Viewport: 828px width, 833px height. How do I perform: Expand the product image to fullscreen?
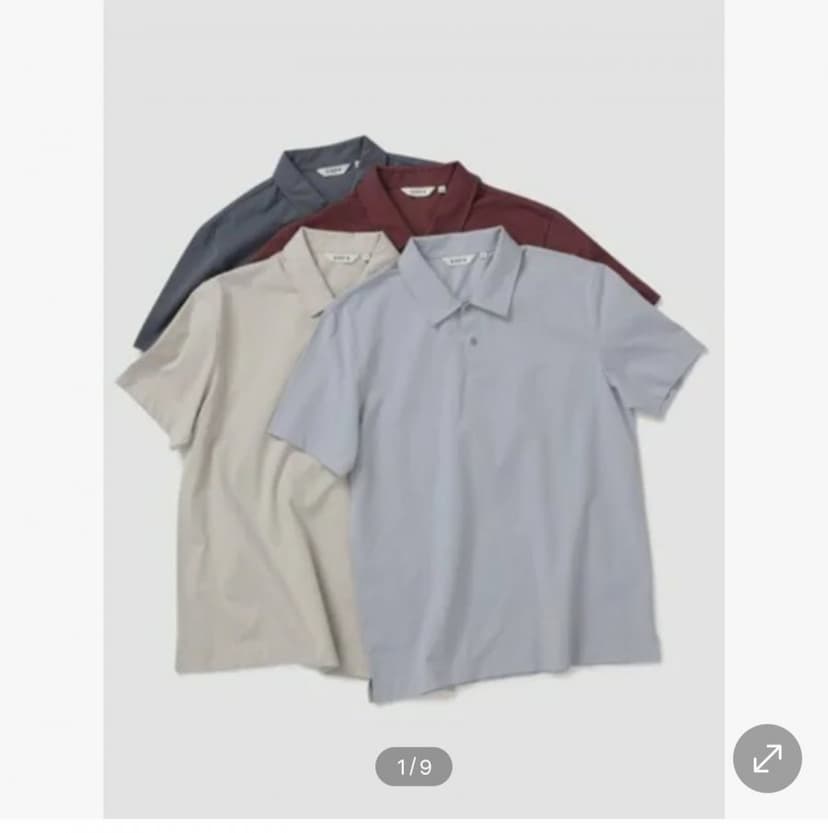(x=767, y=758)
